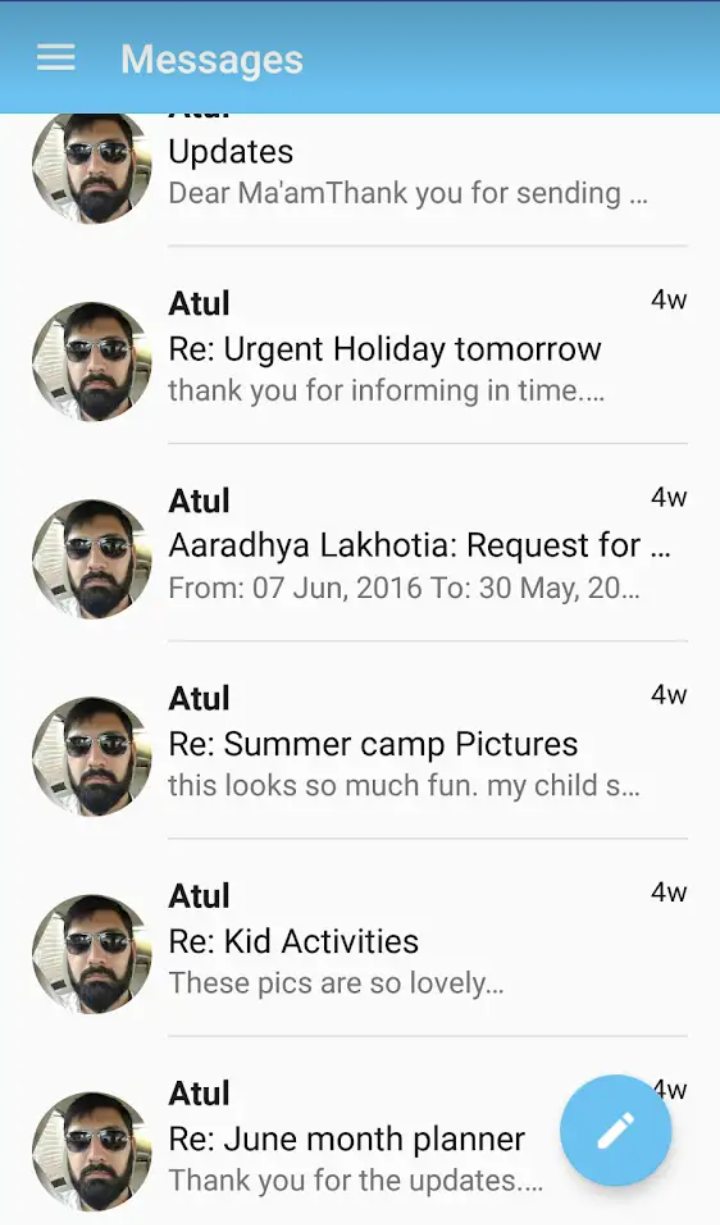Tap the 4w label beside Re: Summer camp Pictures
The width and height of the screenshot is (720, 1225).
pos(669,693)
